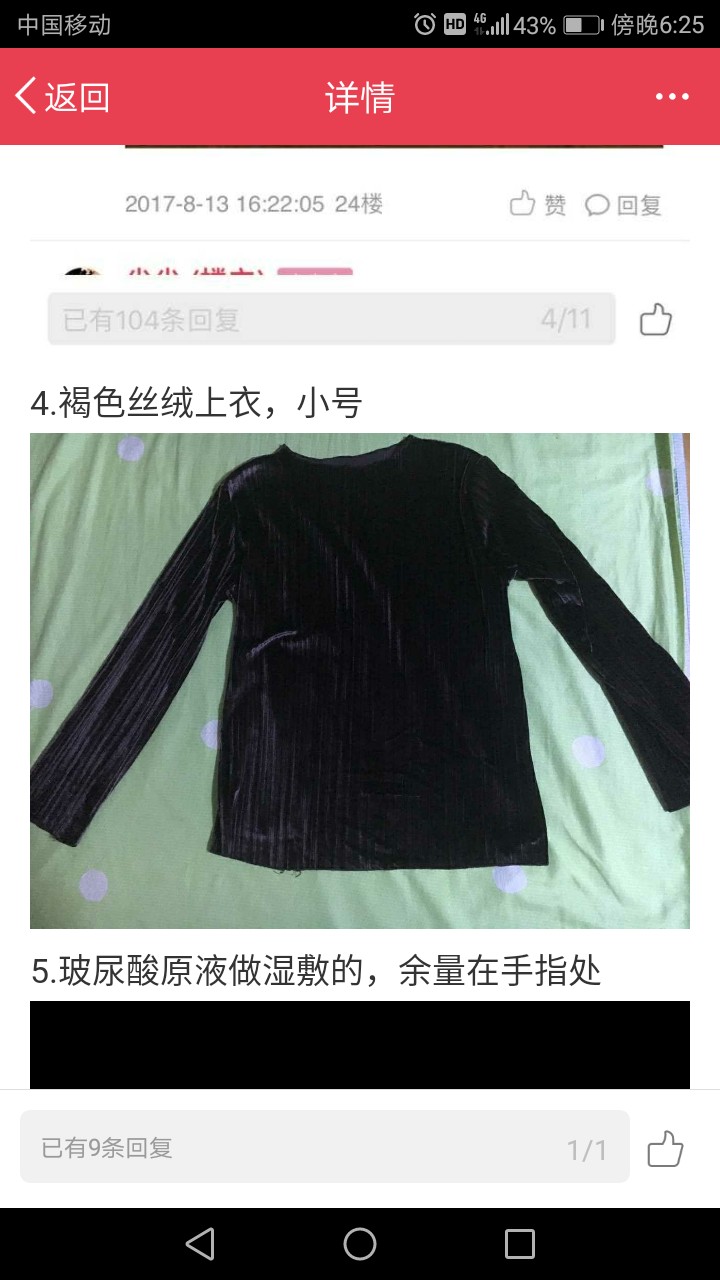Open the brown velvet top photo
The height and width of the screenshot is (1280, 720).
tap(360, 681)
